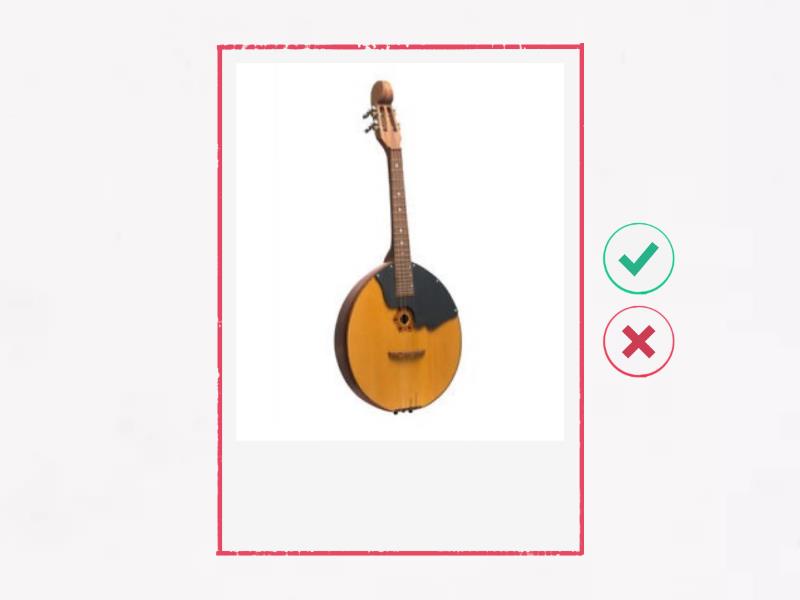Tap the green checkmark button

pos(638,259)
